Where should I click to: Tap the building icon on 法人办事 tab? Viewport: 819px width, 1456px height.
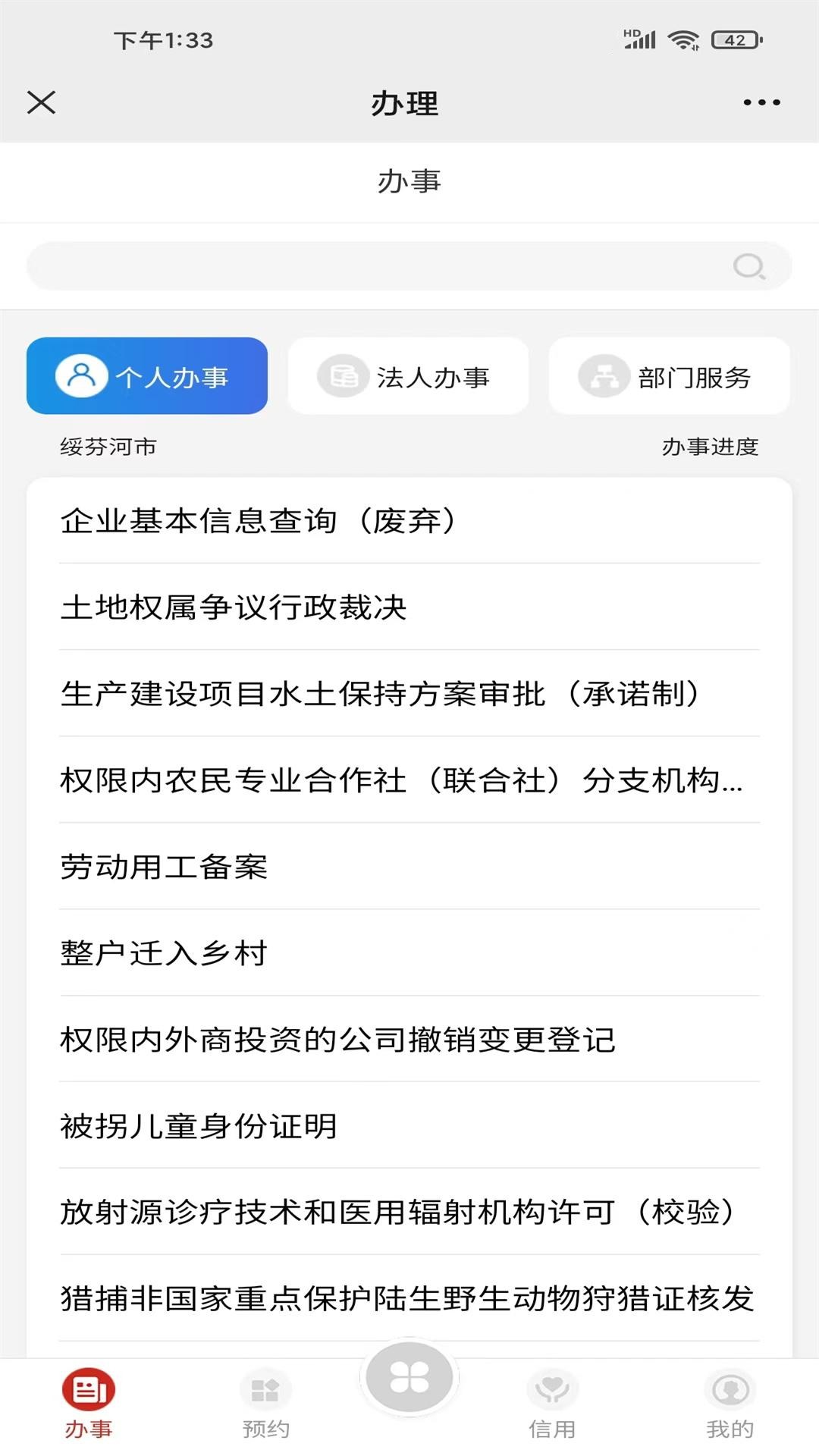pos(345,377)
